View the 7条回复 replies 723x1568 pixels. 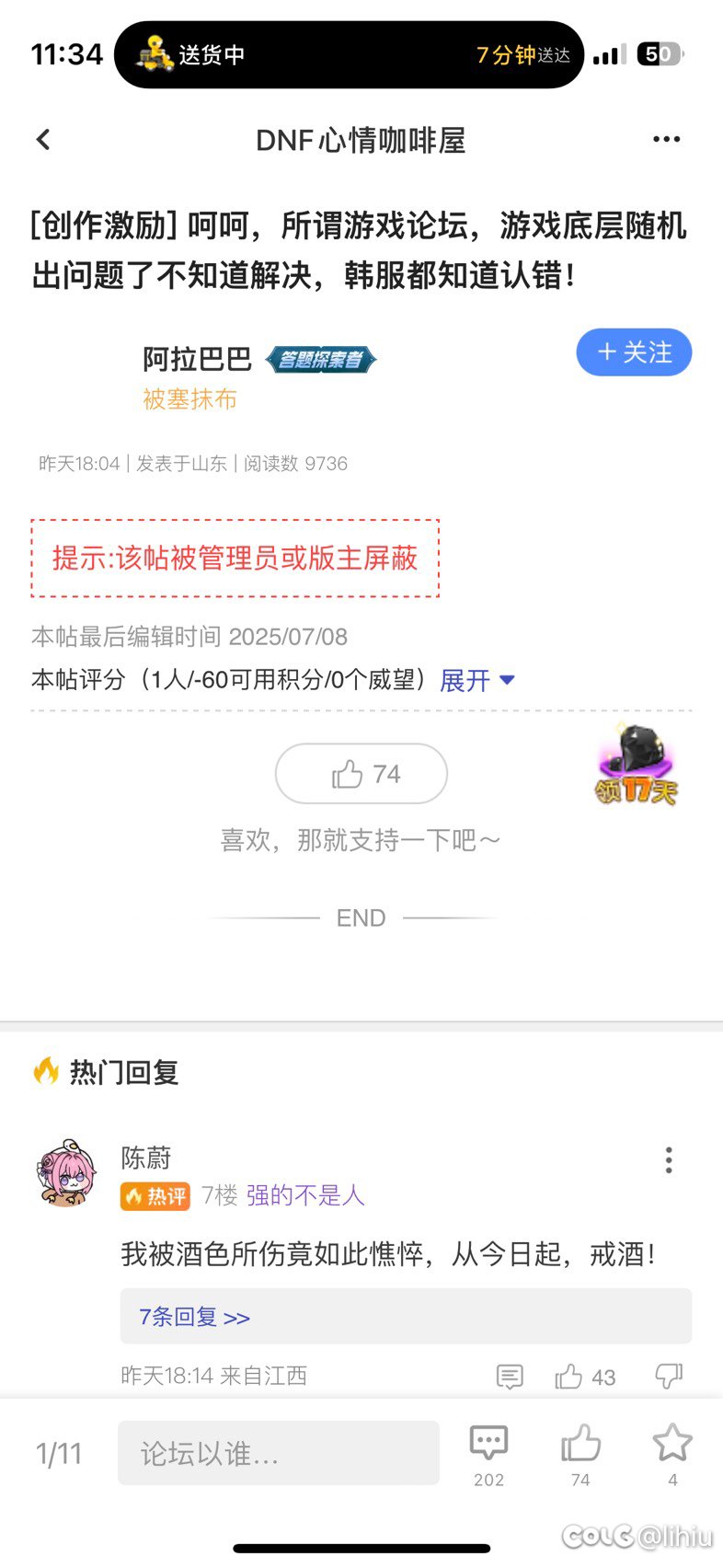pos(406,1317)
